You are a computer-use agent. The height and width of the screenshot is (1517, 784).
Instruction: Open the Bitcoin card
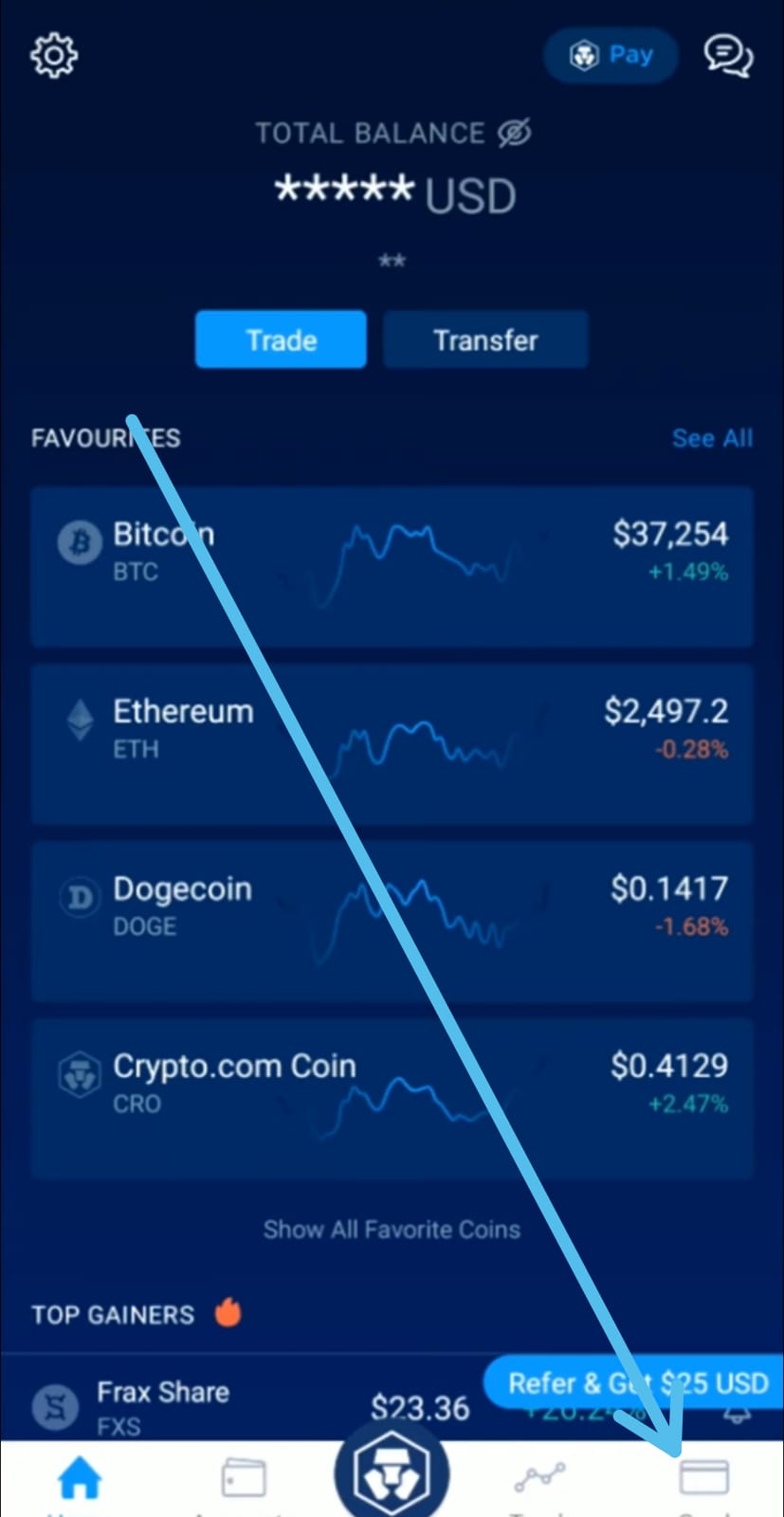coord(392,567)
